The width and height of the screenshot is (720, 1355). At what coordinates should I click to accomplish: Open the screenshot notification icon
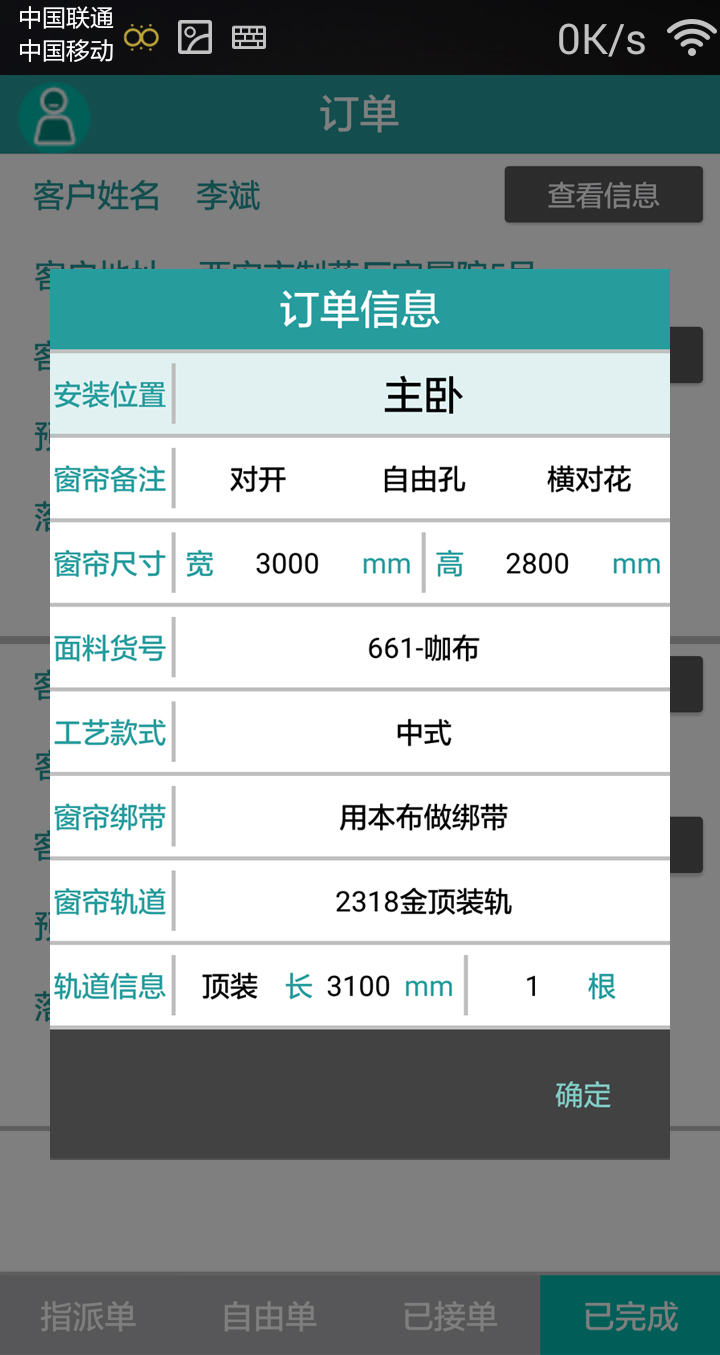click(194, 37)
